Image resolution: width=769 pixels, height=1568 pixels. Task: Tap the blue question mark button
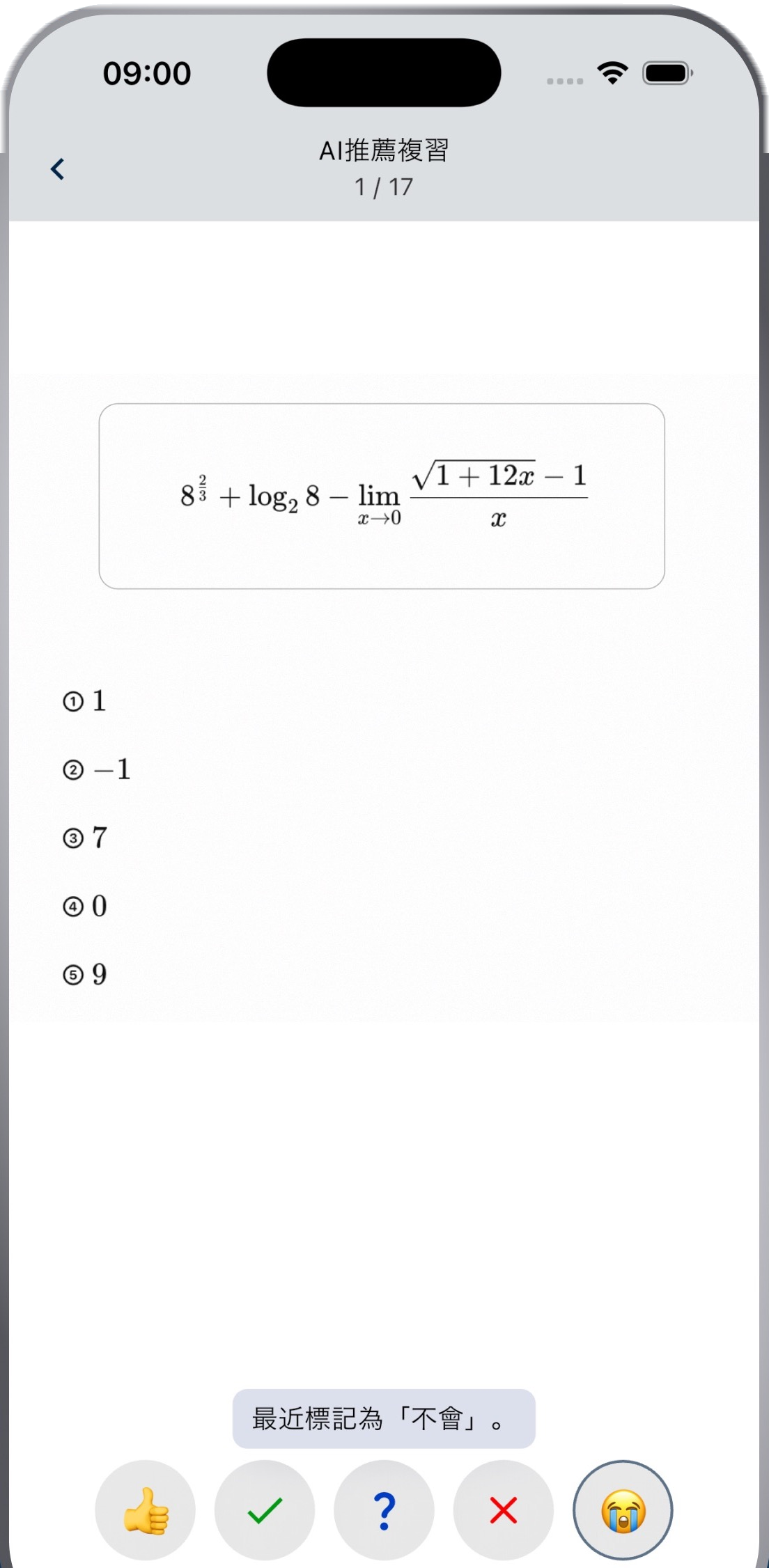pyautogui.click(x=384, y=1510)
